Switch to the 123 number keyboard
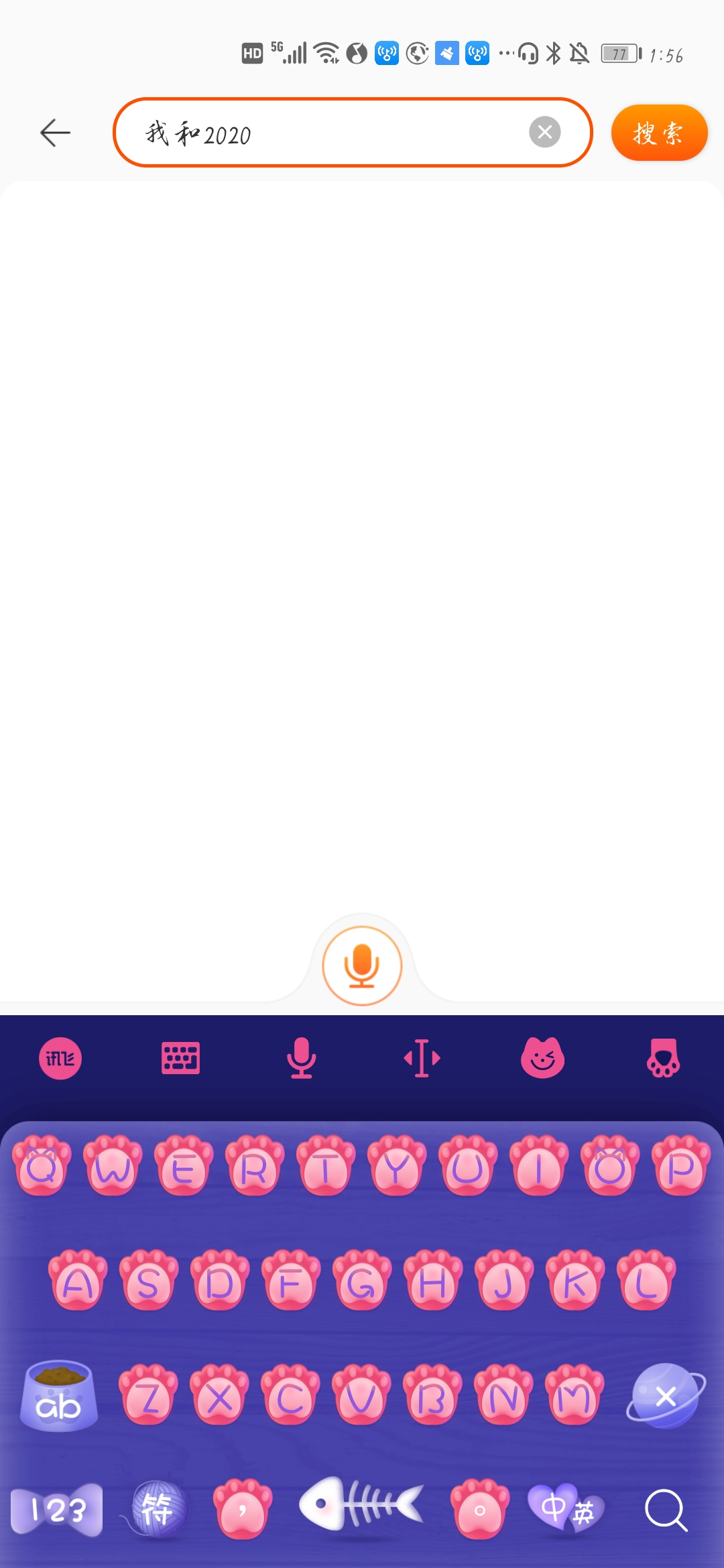The width and height of the screenshot is (724, 1568). 58,1510
